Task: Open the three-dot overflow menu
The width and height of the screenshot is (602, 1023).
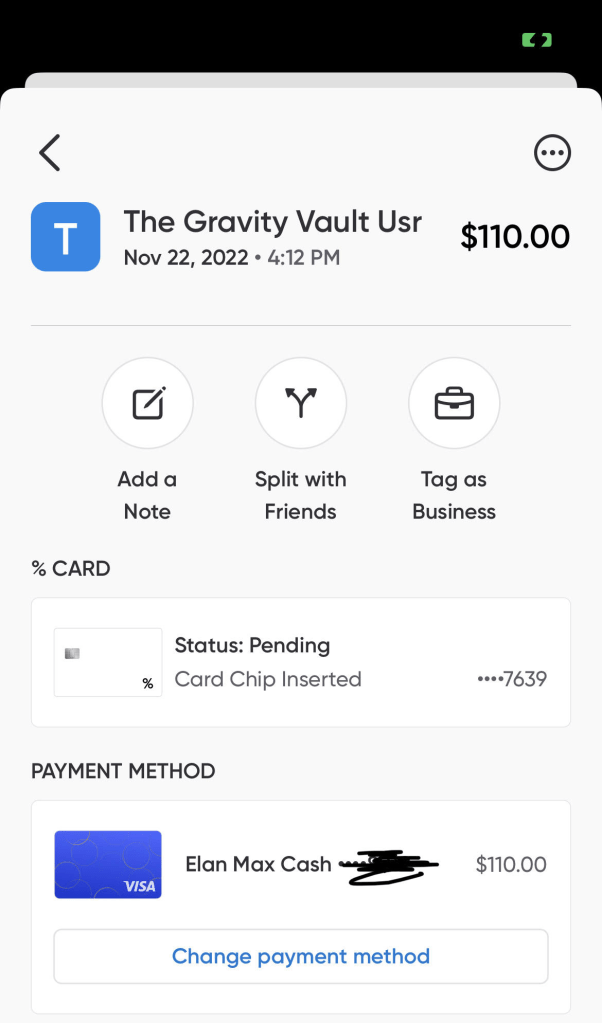Action: click(552, 153)
